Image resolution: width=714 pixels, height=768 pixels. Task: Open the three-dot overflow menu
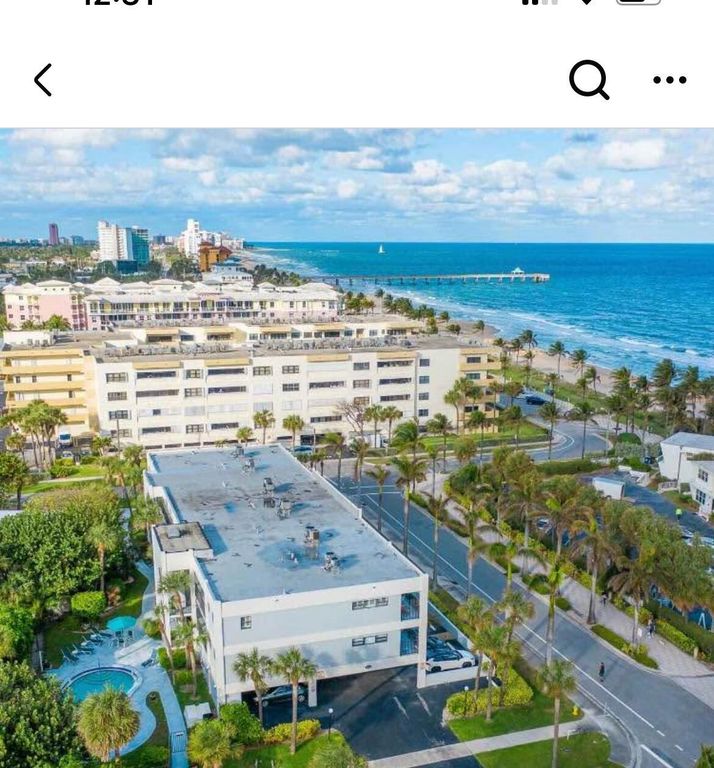click(669, 80)
